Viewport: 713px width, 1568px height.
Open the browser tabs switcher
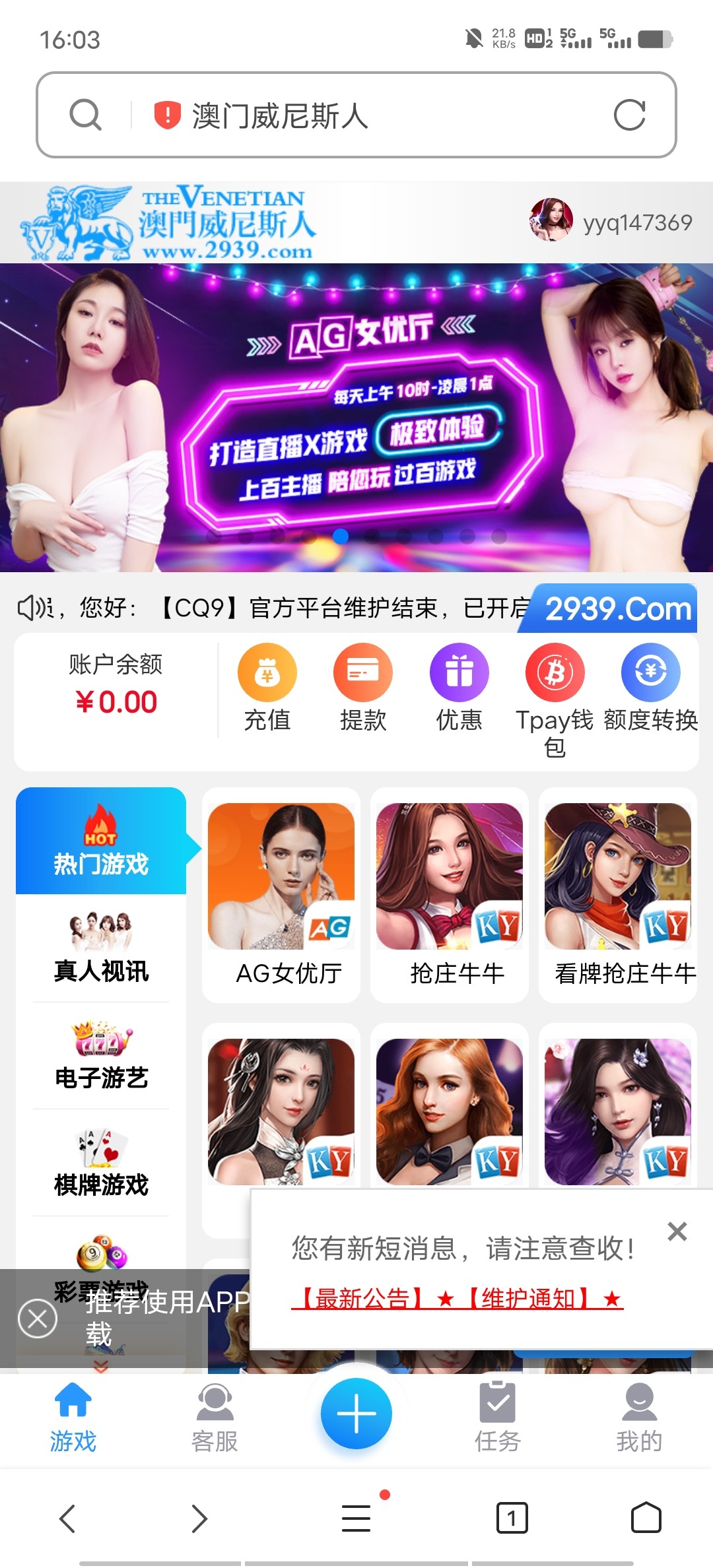(x=512, y=1518)
